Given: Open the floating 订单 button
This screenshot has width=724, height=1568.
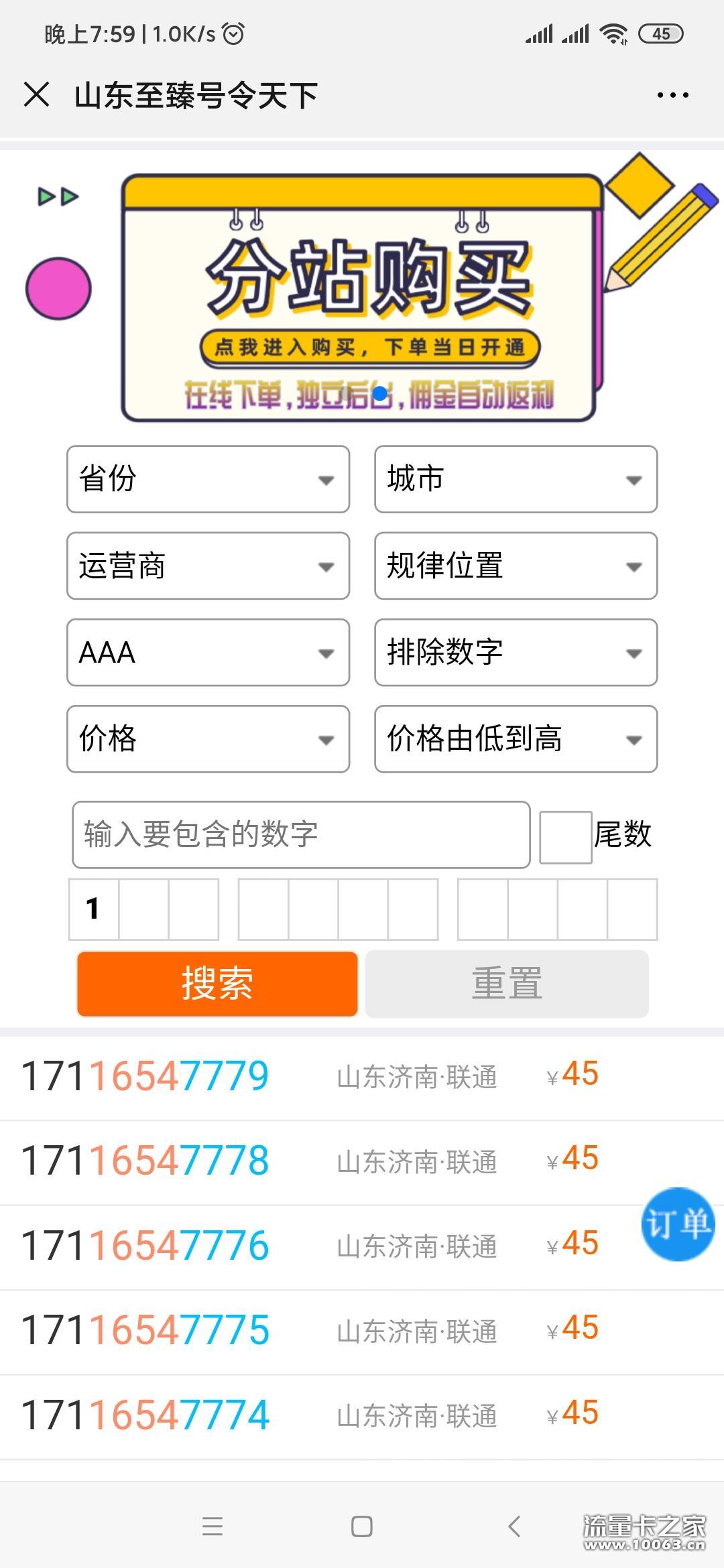Looking at the screenshot, I should pyautogui.click(x=678, y=1224).
